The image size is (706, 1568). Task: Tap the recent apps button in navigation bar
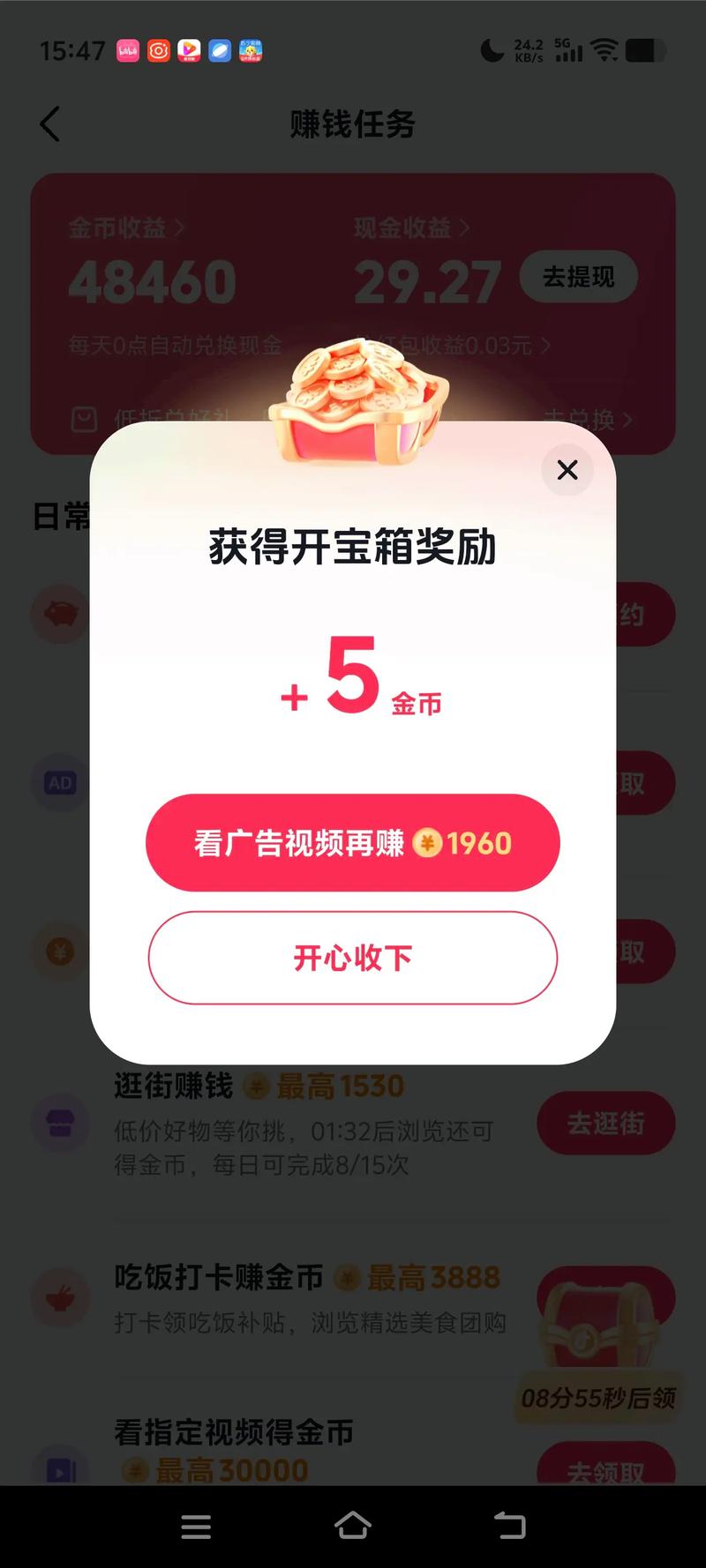coord(196,1527)
